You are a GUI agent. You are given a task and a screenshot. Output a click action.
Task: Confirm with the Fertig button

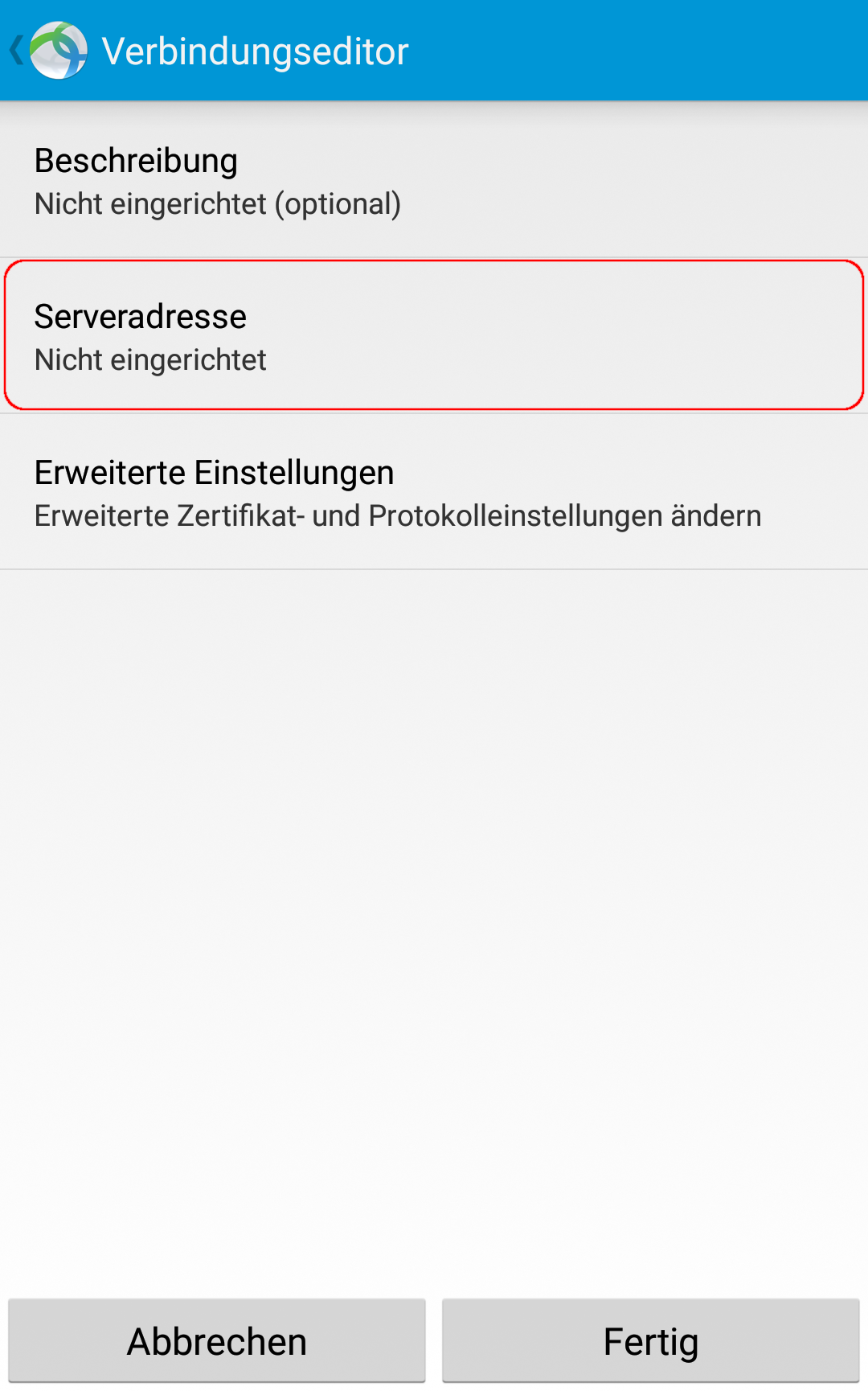(651, 1341)
